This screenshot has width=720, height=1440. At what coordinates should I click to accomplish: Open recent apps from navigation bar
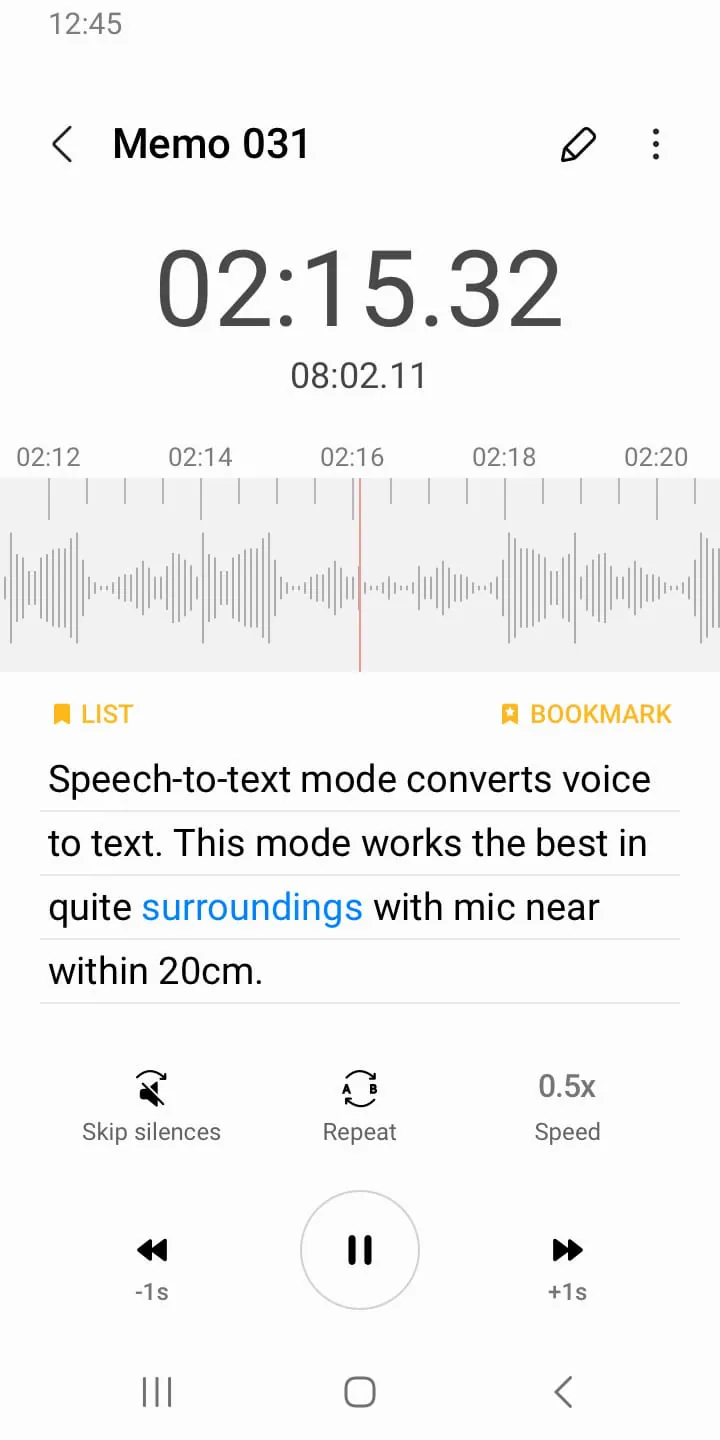pos(156,1391)
